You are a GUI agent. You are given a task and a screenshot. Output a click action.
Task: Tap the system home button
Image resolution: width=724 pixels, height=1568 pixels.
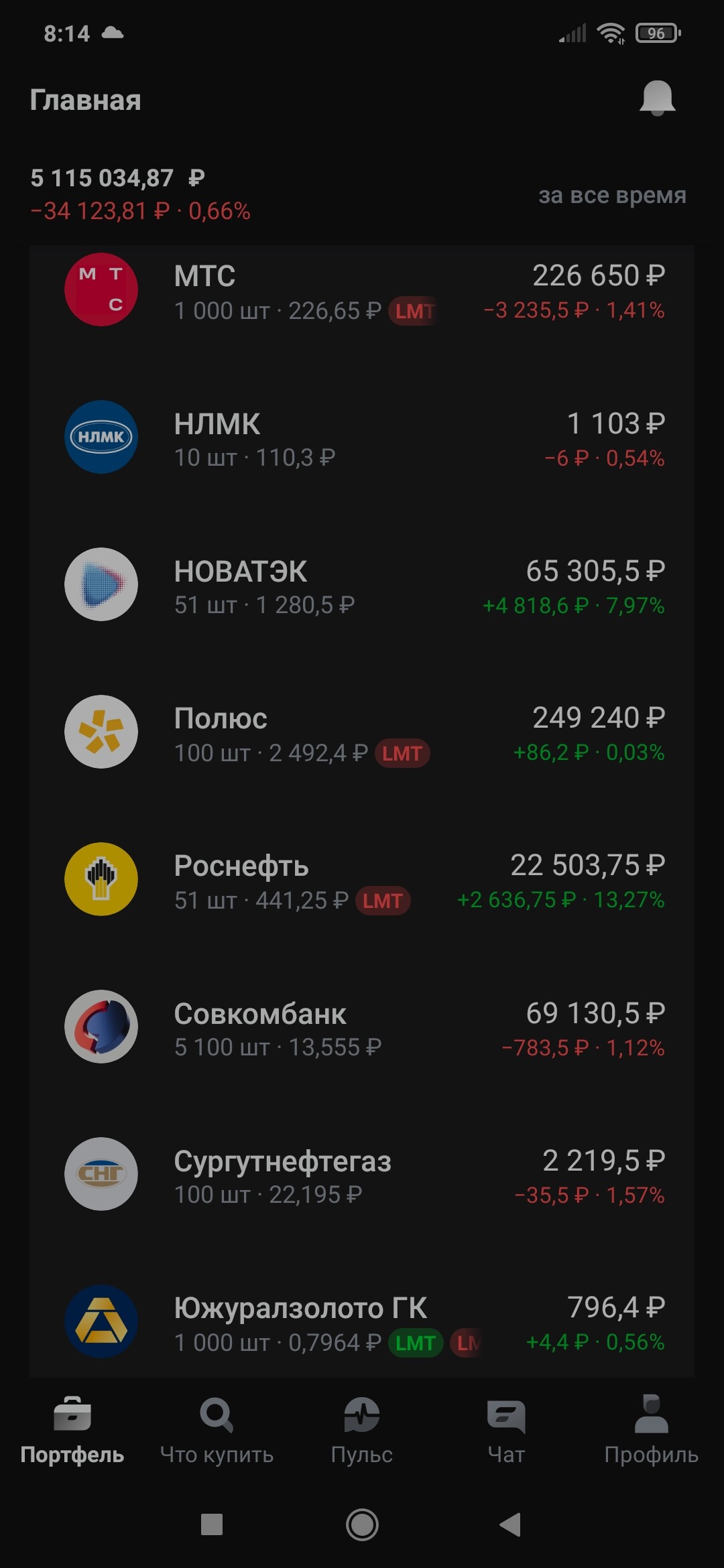tap(362, 1524)
